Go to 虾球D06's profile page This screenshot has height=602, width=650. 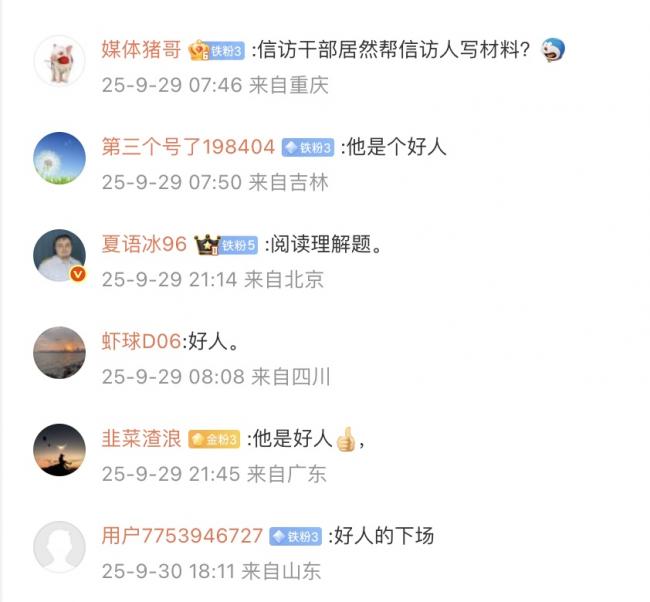point(140,342)
